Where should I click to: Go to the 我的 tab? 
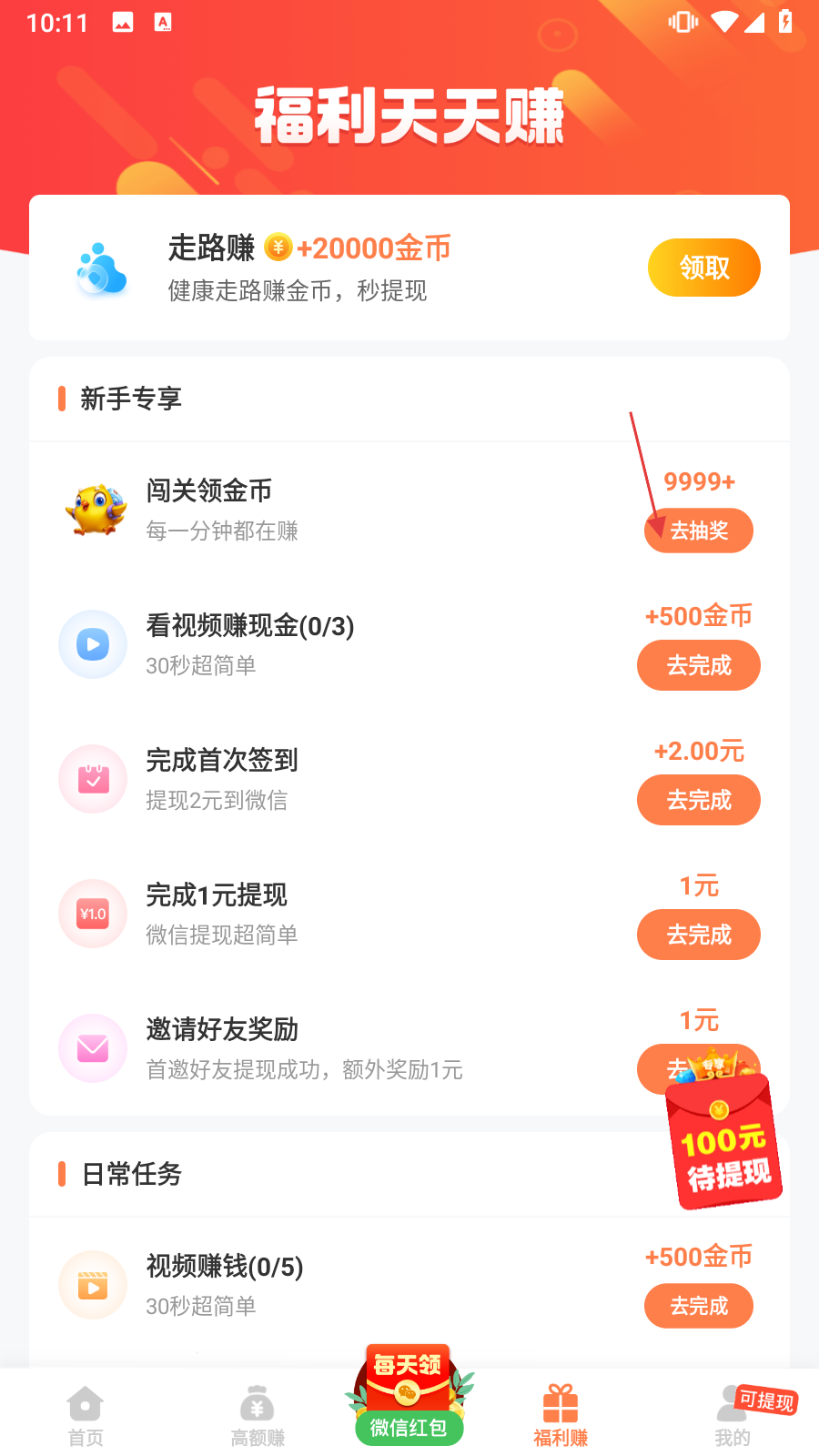733,1416
